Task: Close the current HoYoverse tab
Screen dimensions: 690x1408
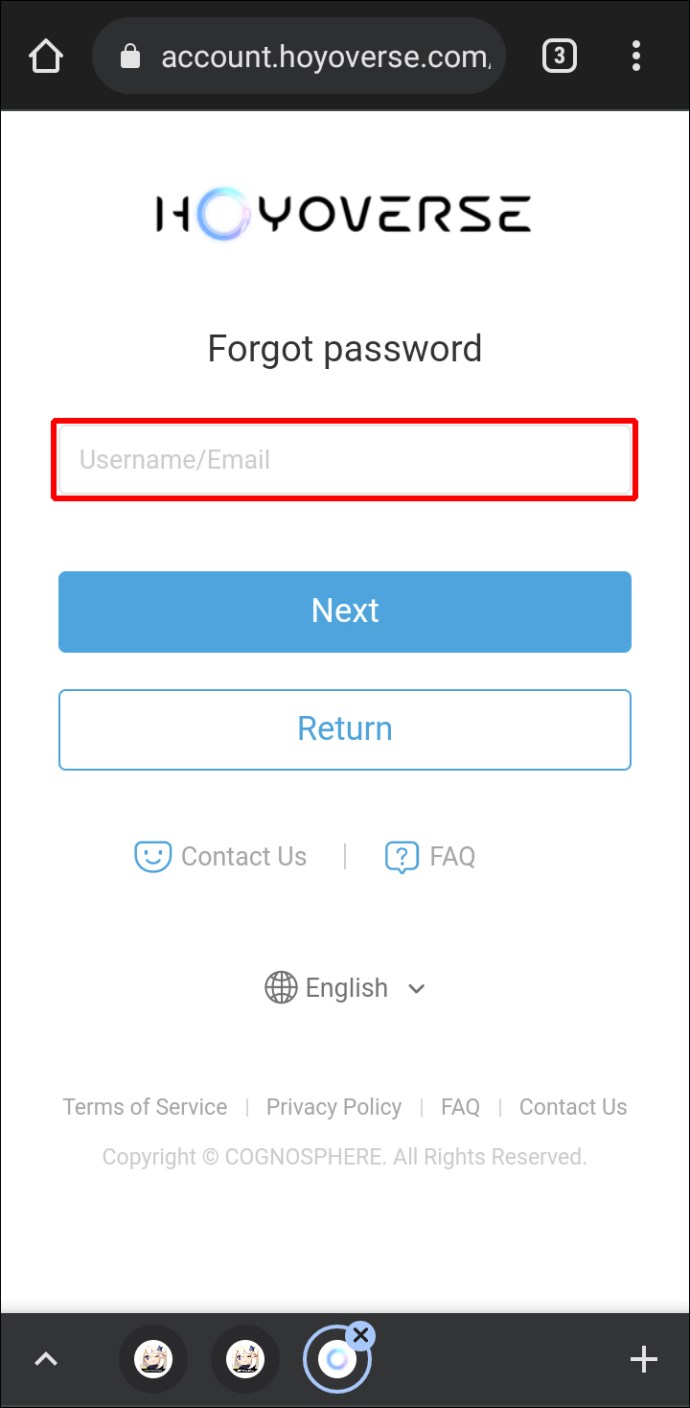Action: pyautogui.click(x=361, y=1335)
